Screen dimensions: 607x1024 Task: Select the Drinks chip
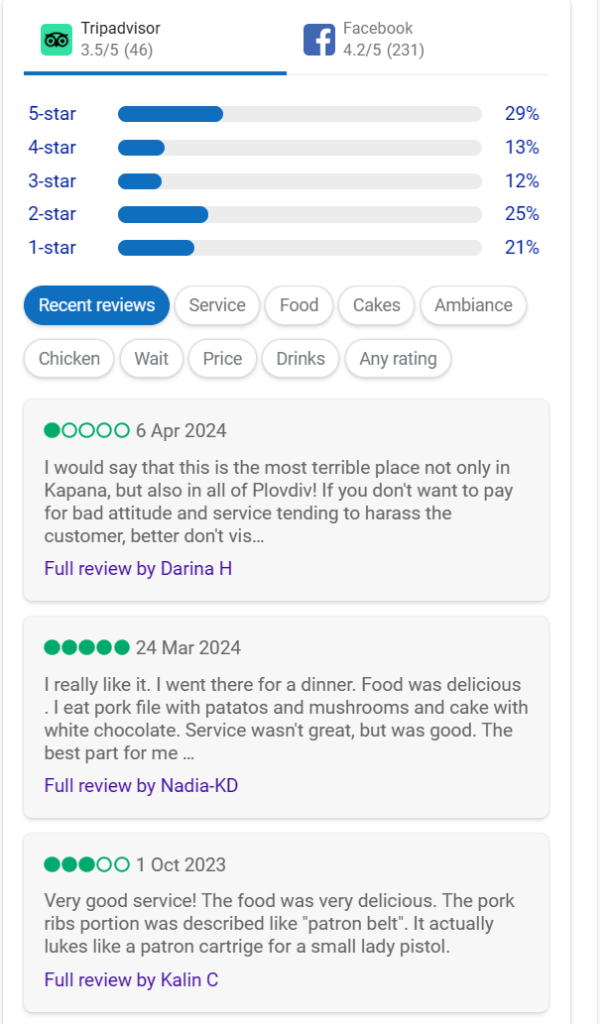pyautogui.click(x=300, y=358)
